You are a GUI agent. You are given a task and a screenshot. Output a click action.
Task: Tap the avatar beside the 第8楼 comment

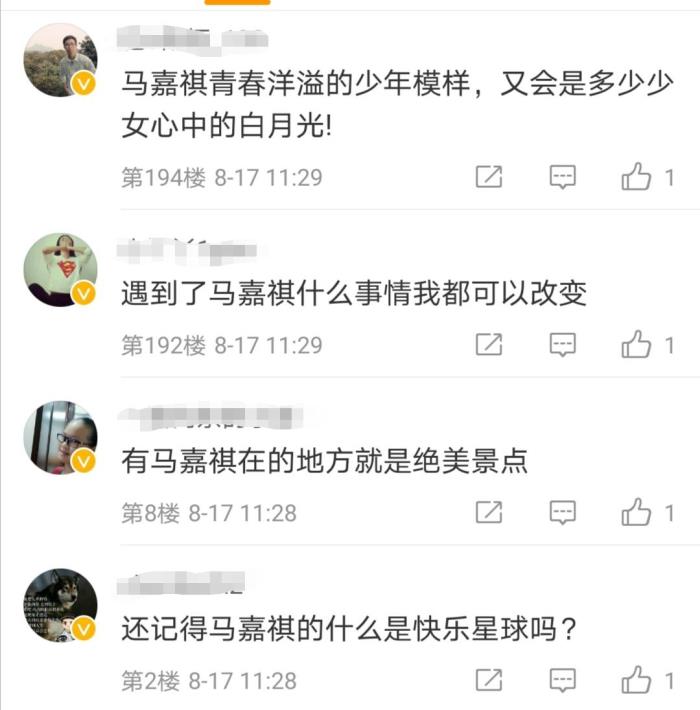(60, 438)
